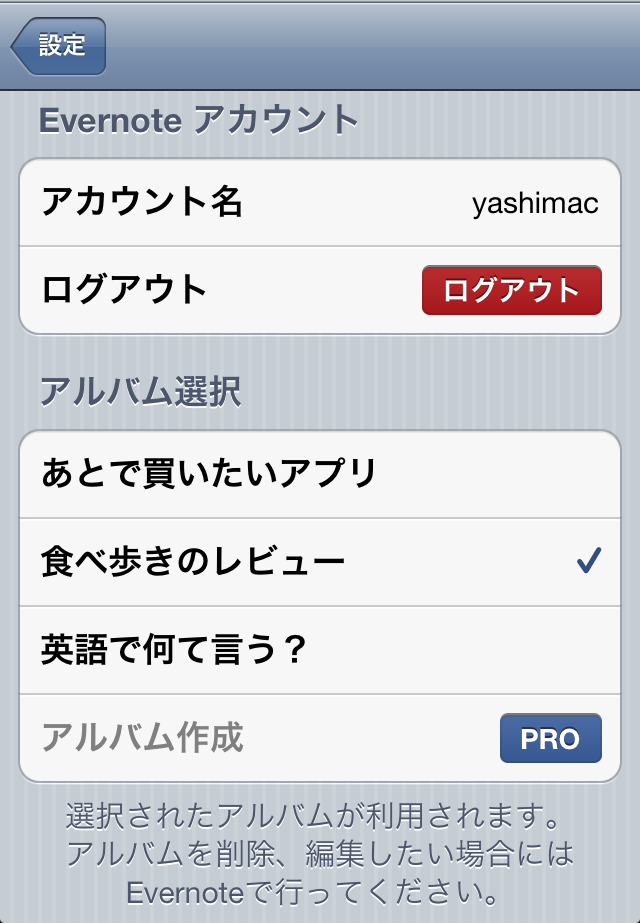The image size is (640, 923).
Task: Choose the 食べ歩きのレビュー album
Action: point(319,562)
